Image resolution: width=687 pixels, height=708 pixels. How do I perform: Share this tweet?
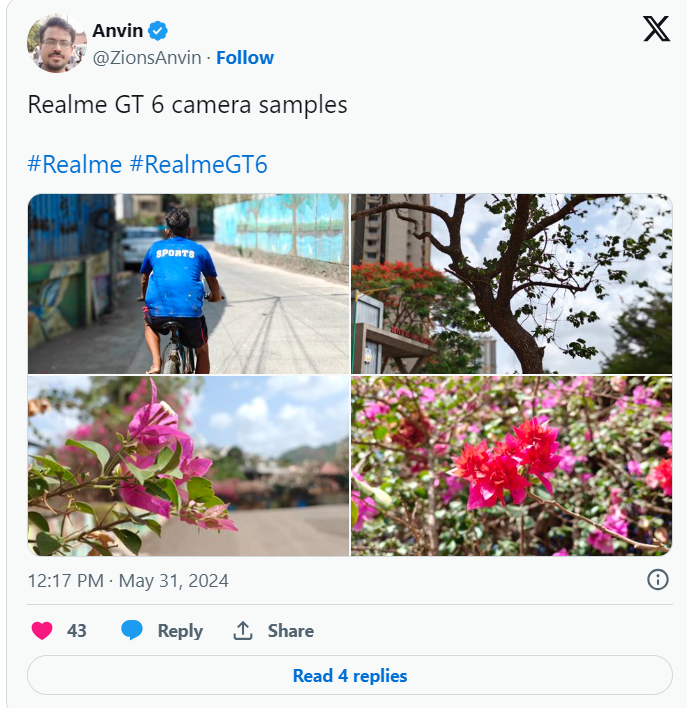click(x=273, y=631)
